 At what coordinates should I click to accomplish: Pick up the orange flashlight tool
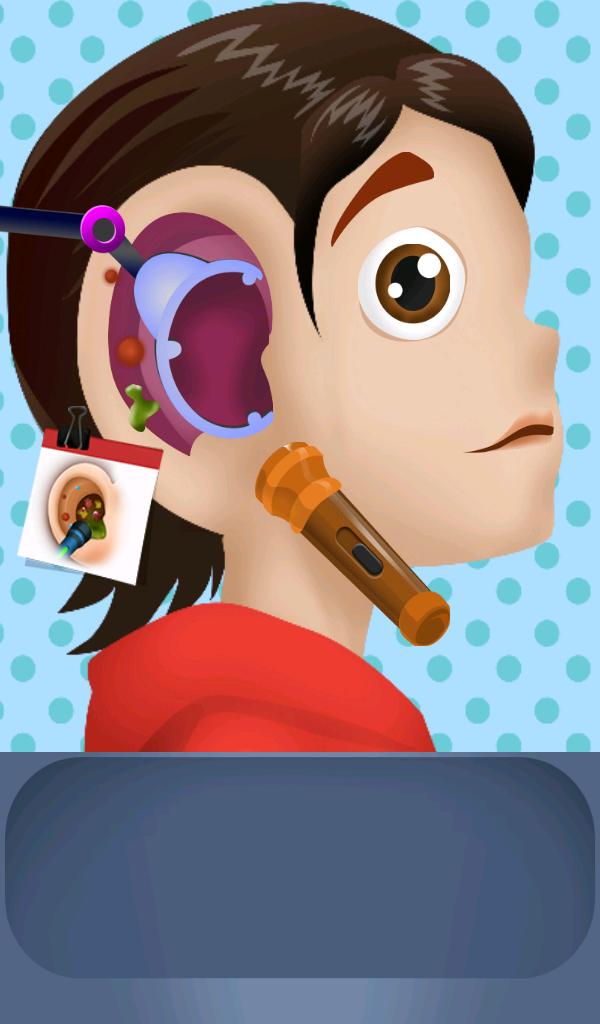coord(352,545)
